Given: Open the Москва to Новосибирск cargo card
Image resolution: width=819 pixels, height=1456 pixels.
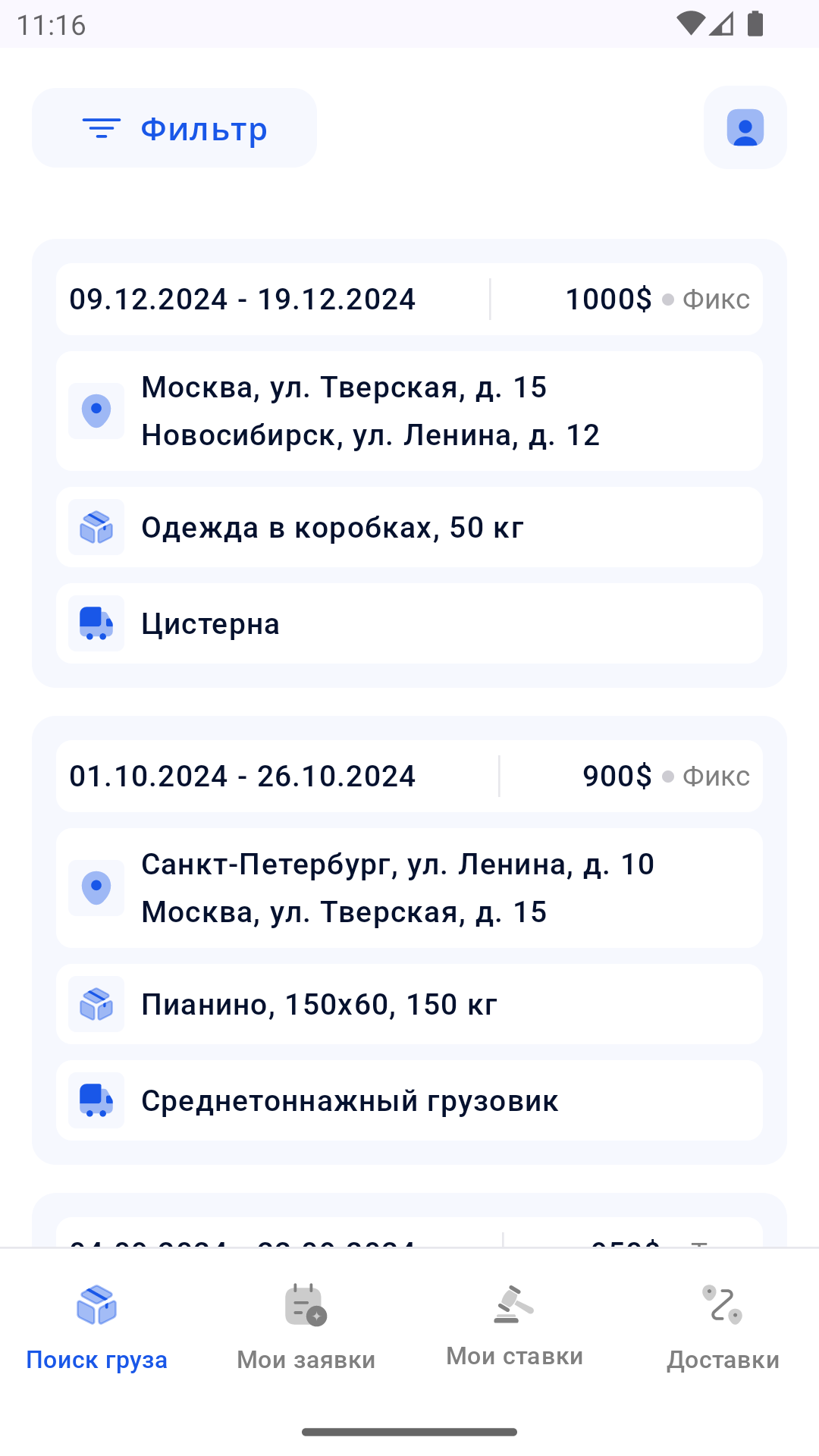Looking at the screenshot, I should (x=409, y=463).
